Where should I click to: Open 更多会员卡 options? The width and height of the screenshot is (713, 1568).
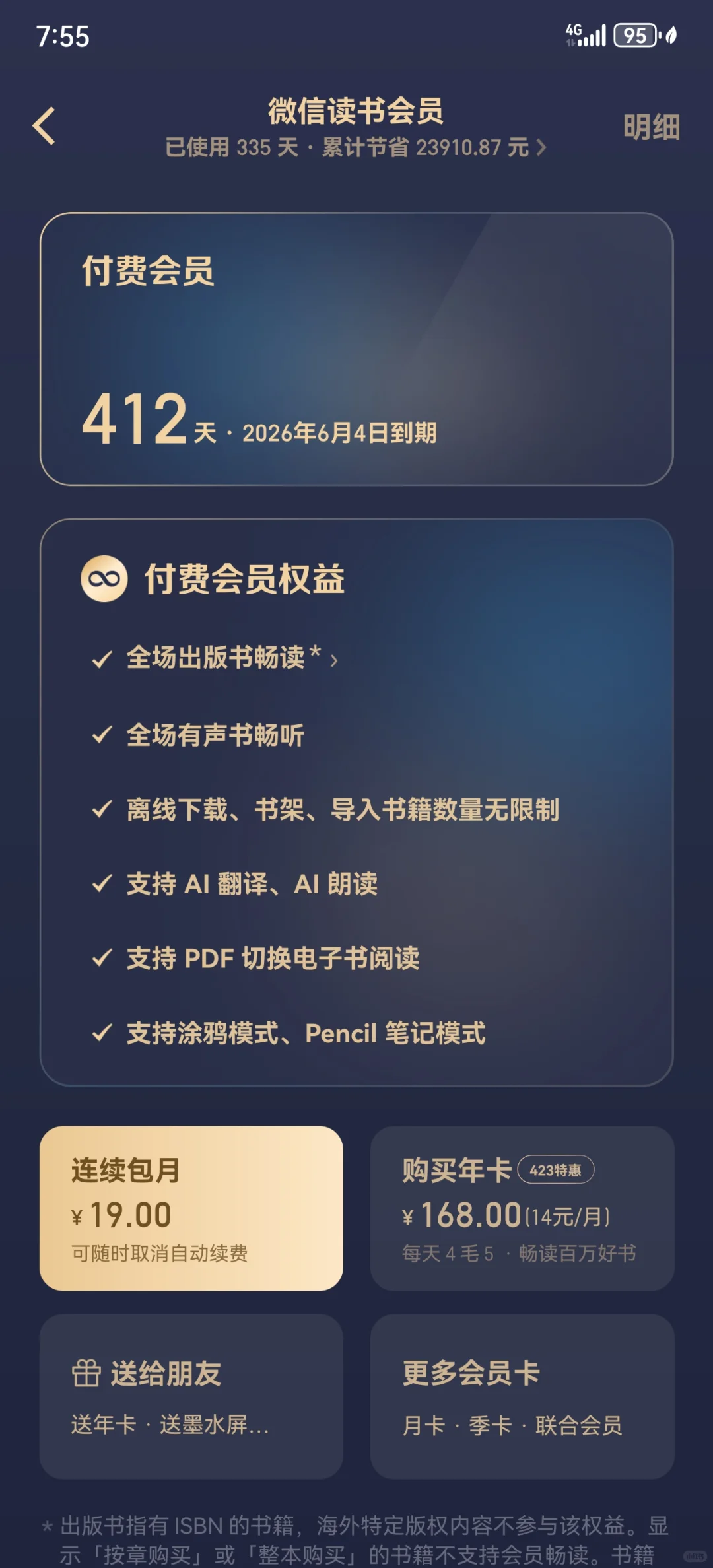tap(522, 1396)
